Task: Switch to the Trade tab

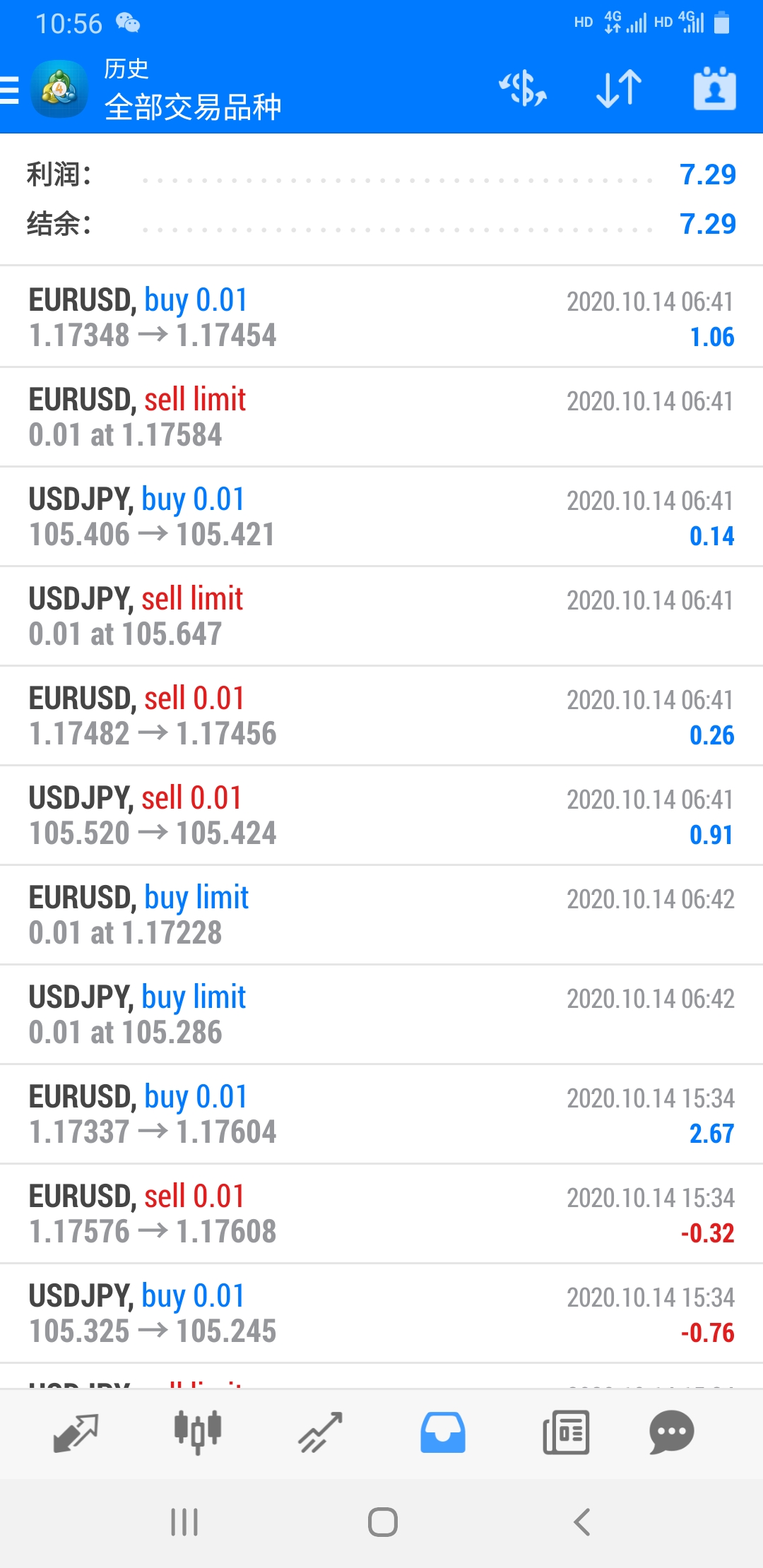Action: 320,1432
